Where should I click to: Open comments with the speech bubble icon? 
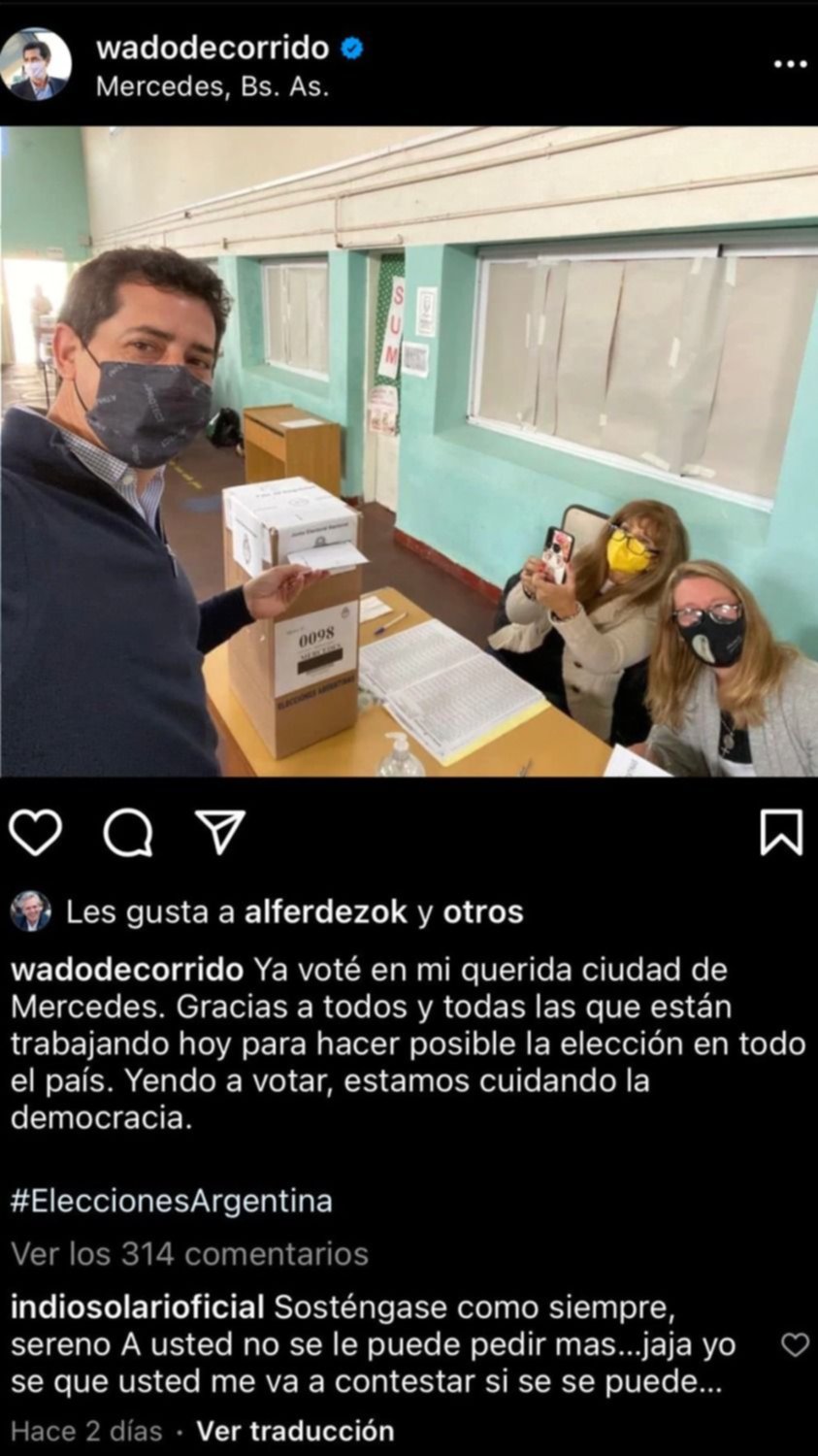pyautogui.click(x=127, y=833)
